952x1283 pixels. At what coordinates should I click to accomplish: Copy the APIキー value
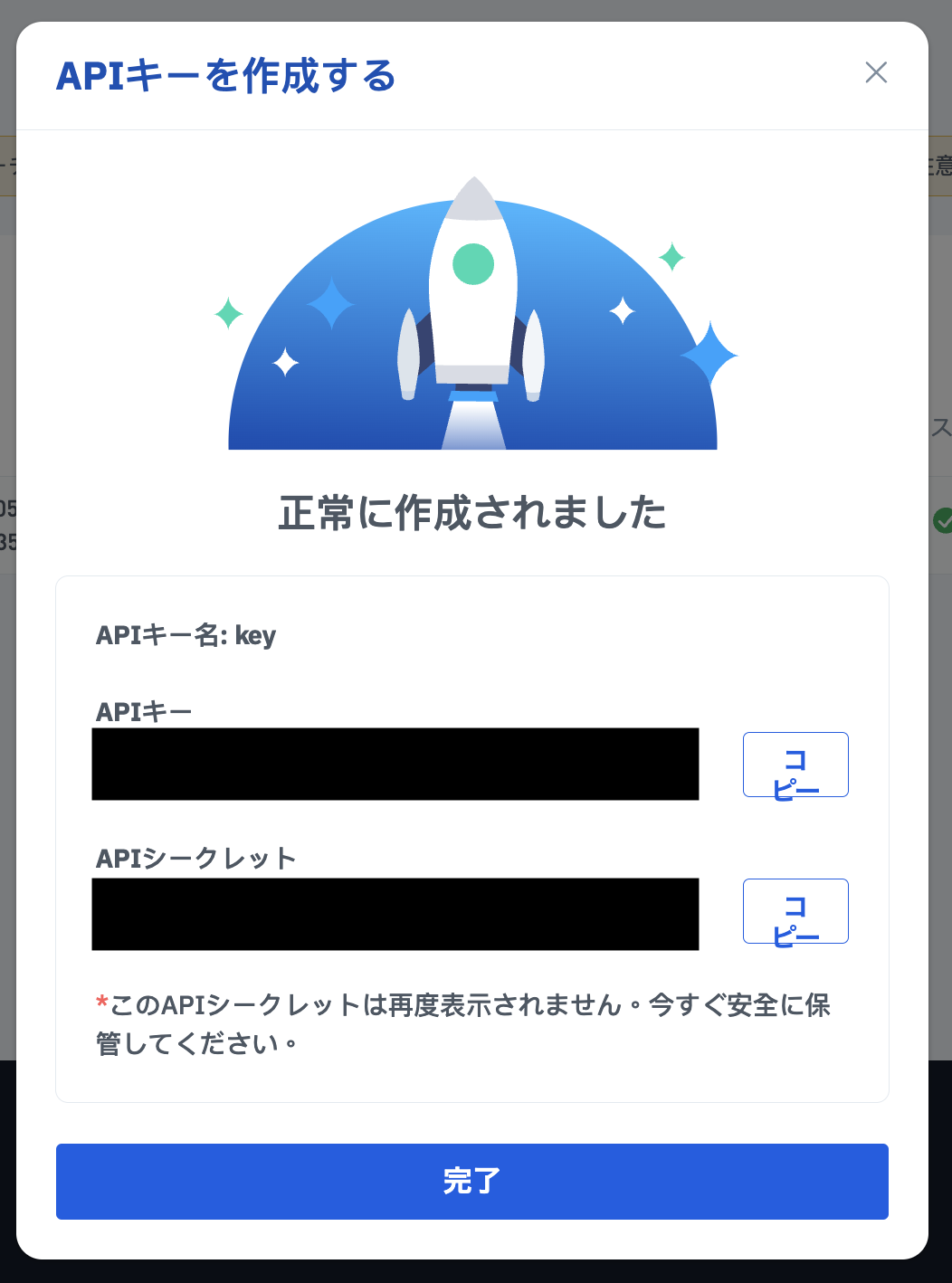(795, 765)
